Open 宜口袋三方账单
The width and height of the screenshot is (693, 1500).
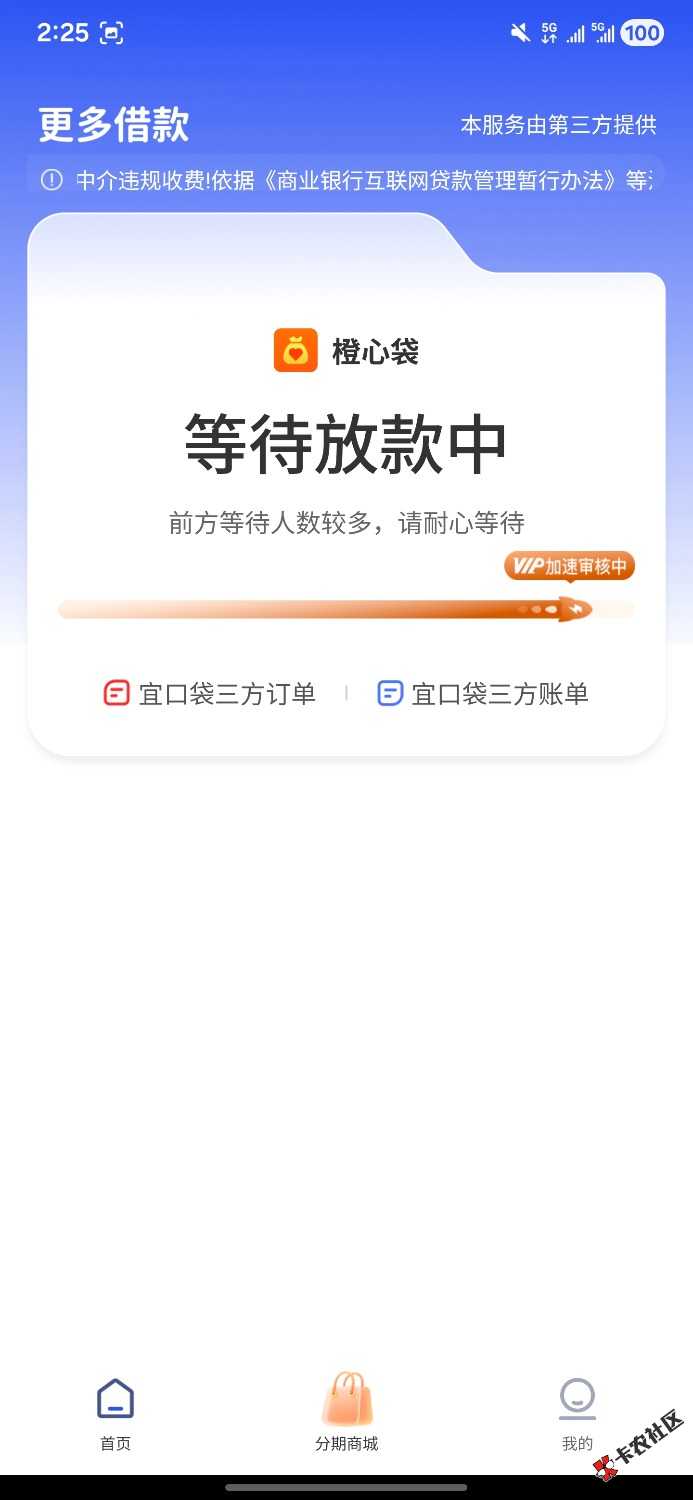click(483, 693)
